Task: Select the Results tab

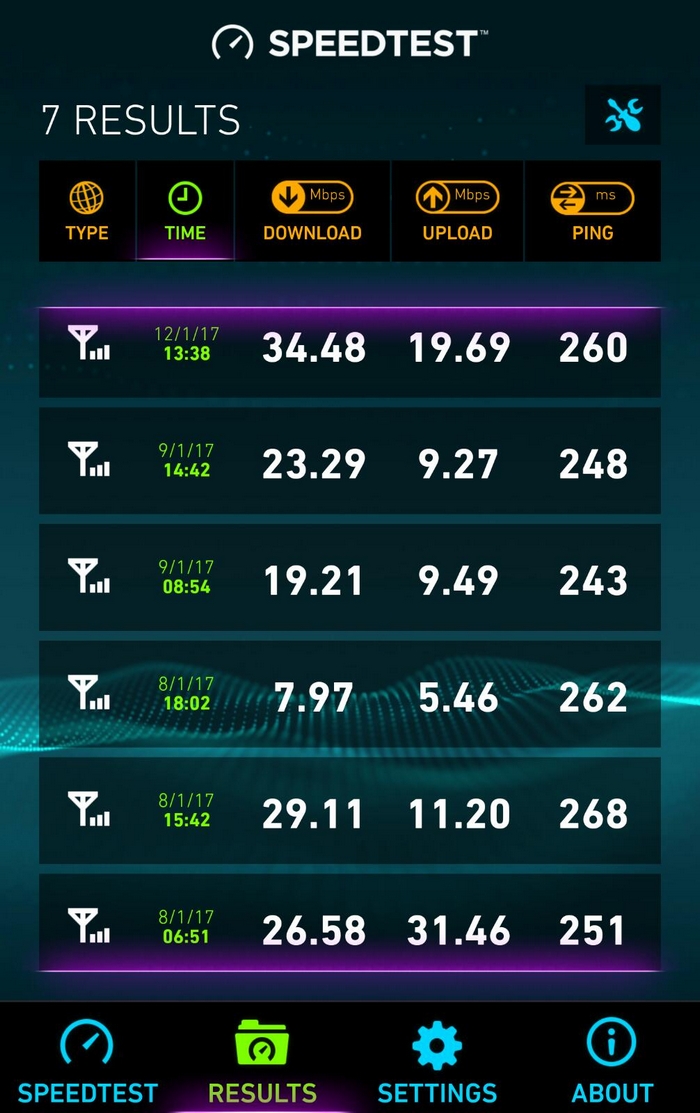Action: click(262, 1062)
